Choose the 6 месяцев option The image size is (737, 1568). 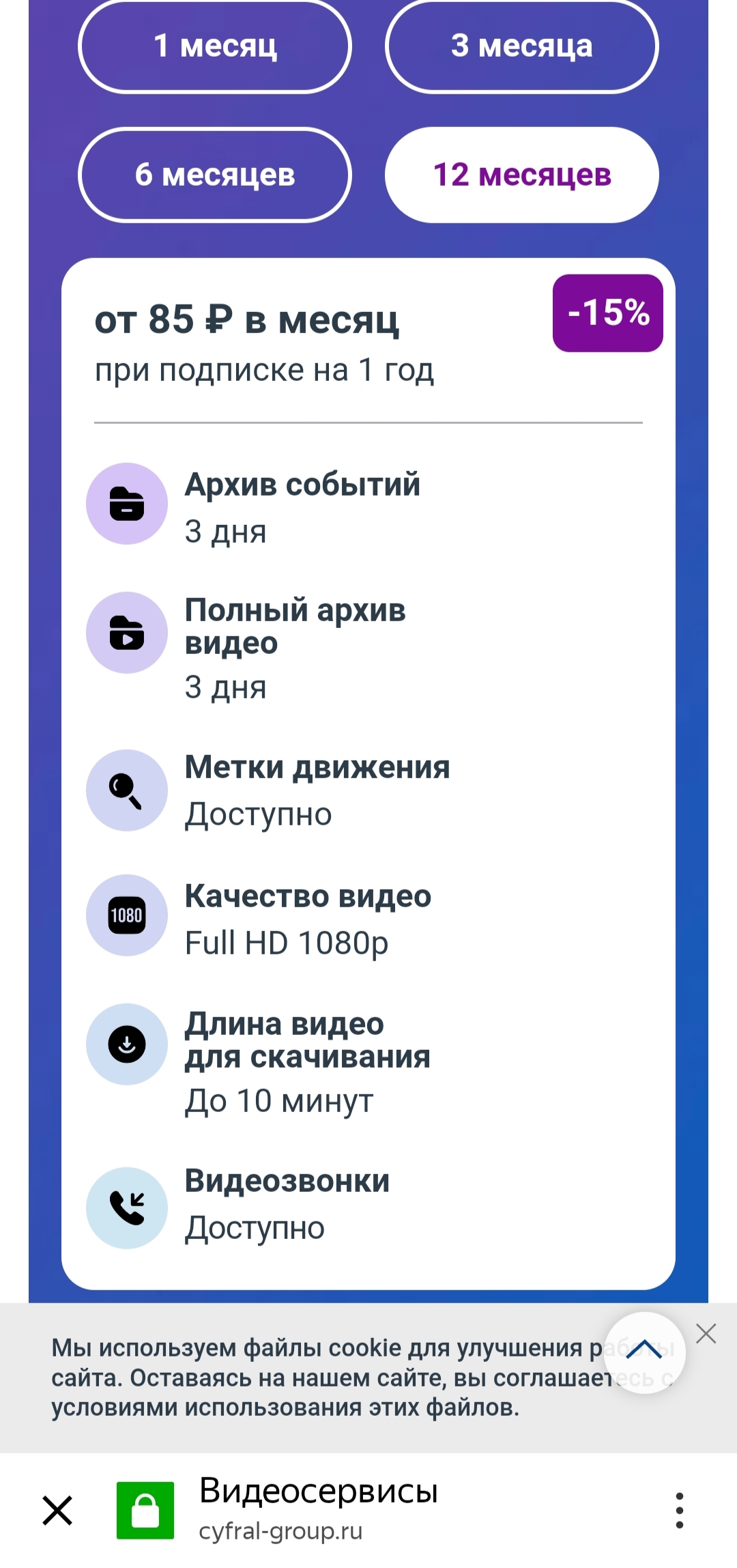tap(215, 175)
